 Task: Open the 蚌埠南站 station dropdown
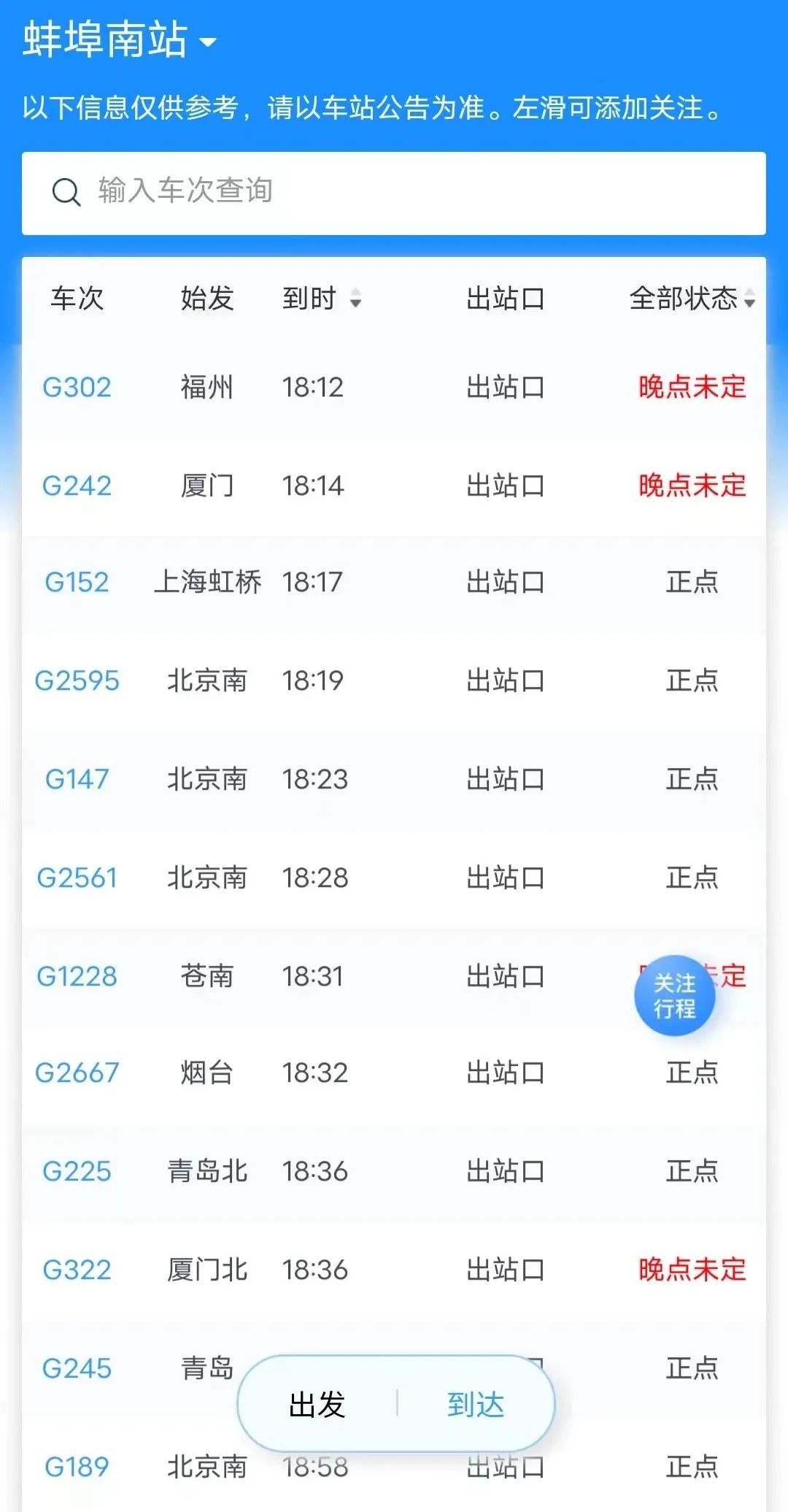pos(120,39)
